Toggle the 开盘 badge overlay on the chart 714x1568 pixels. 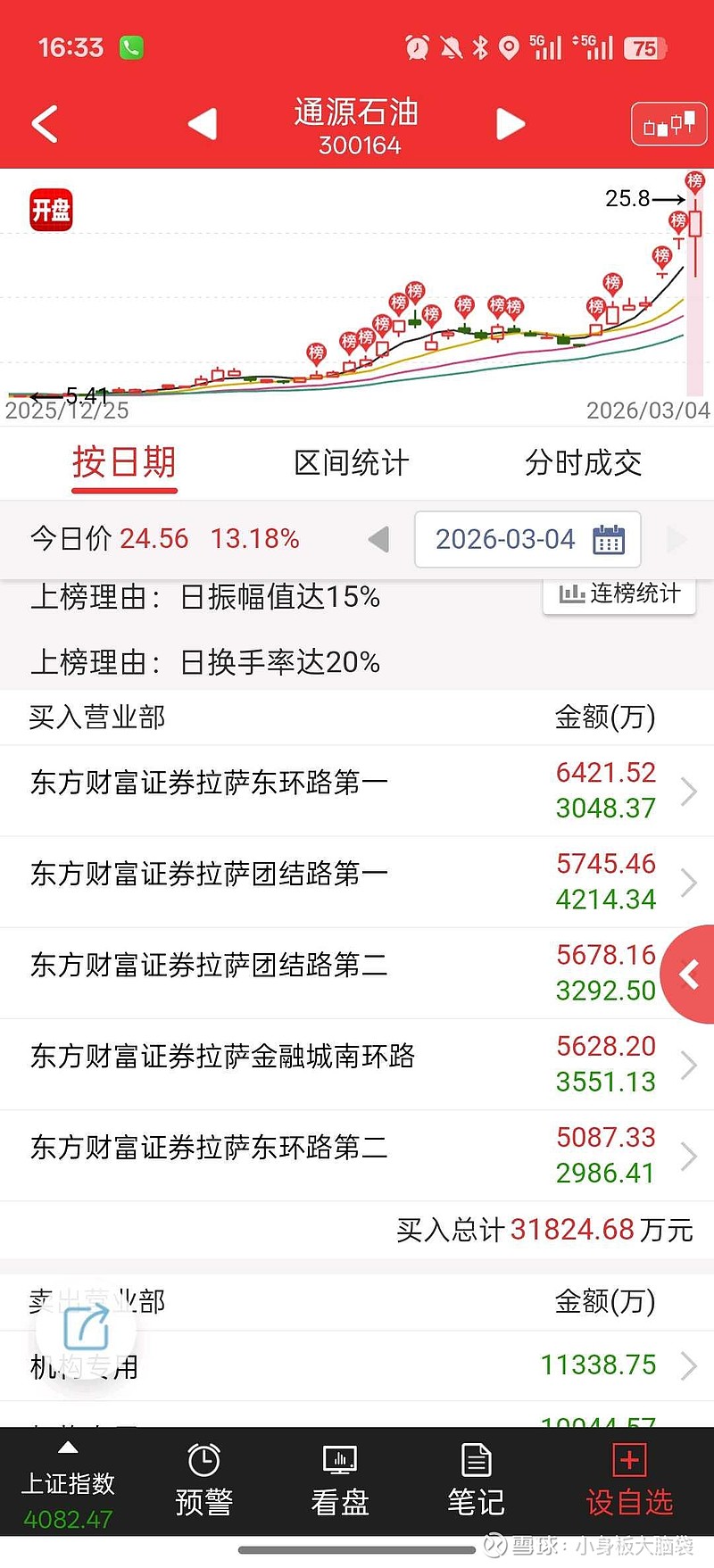point(51,212)
